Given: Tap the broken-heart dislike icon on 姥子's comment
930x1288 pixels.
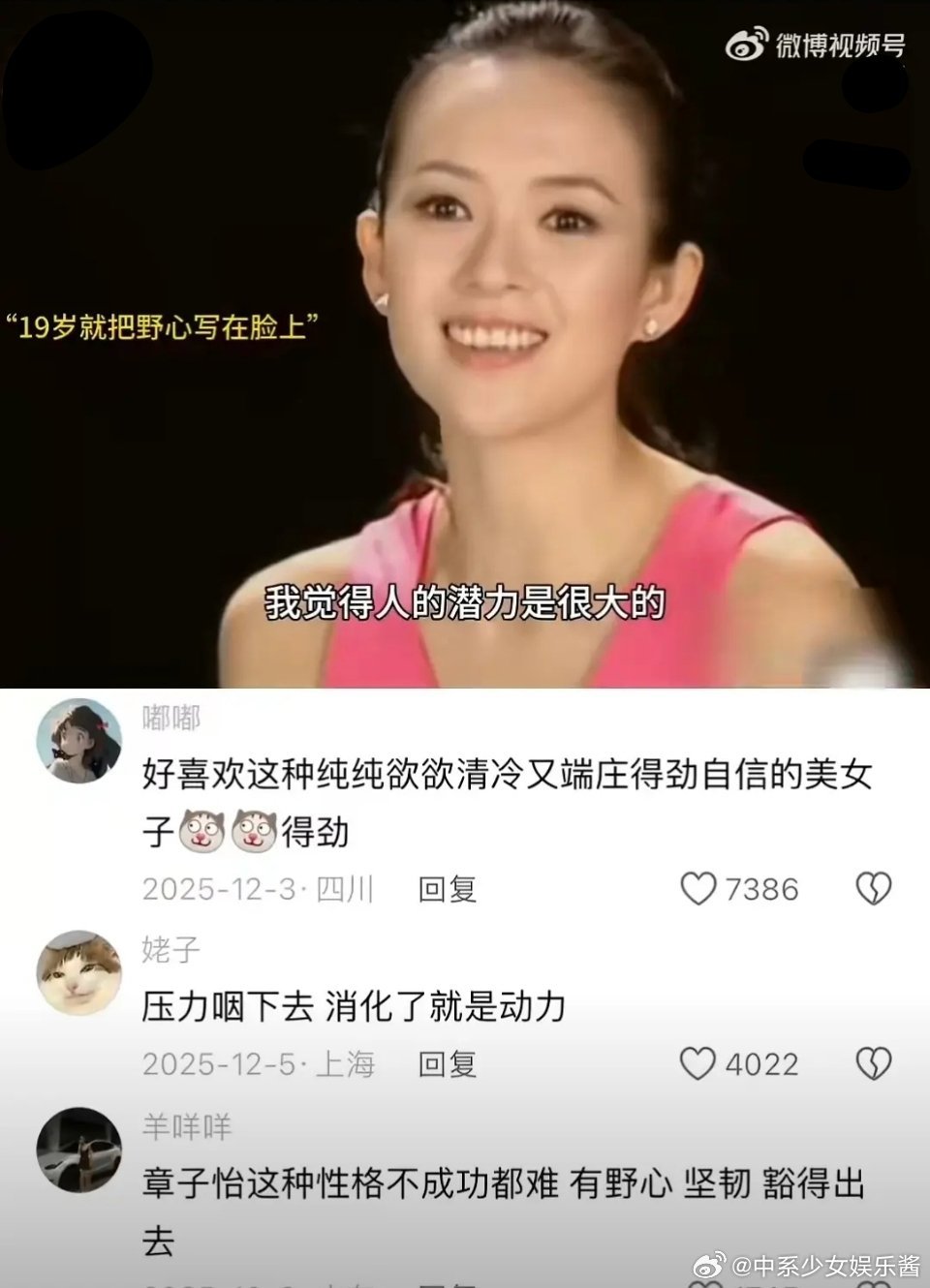Looking at the screenshot, I should [874, 1063].
